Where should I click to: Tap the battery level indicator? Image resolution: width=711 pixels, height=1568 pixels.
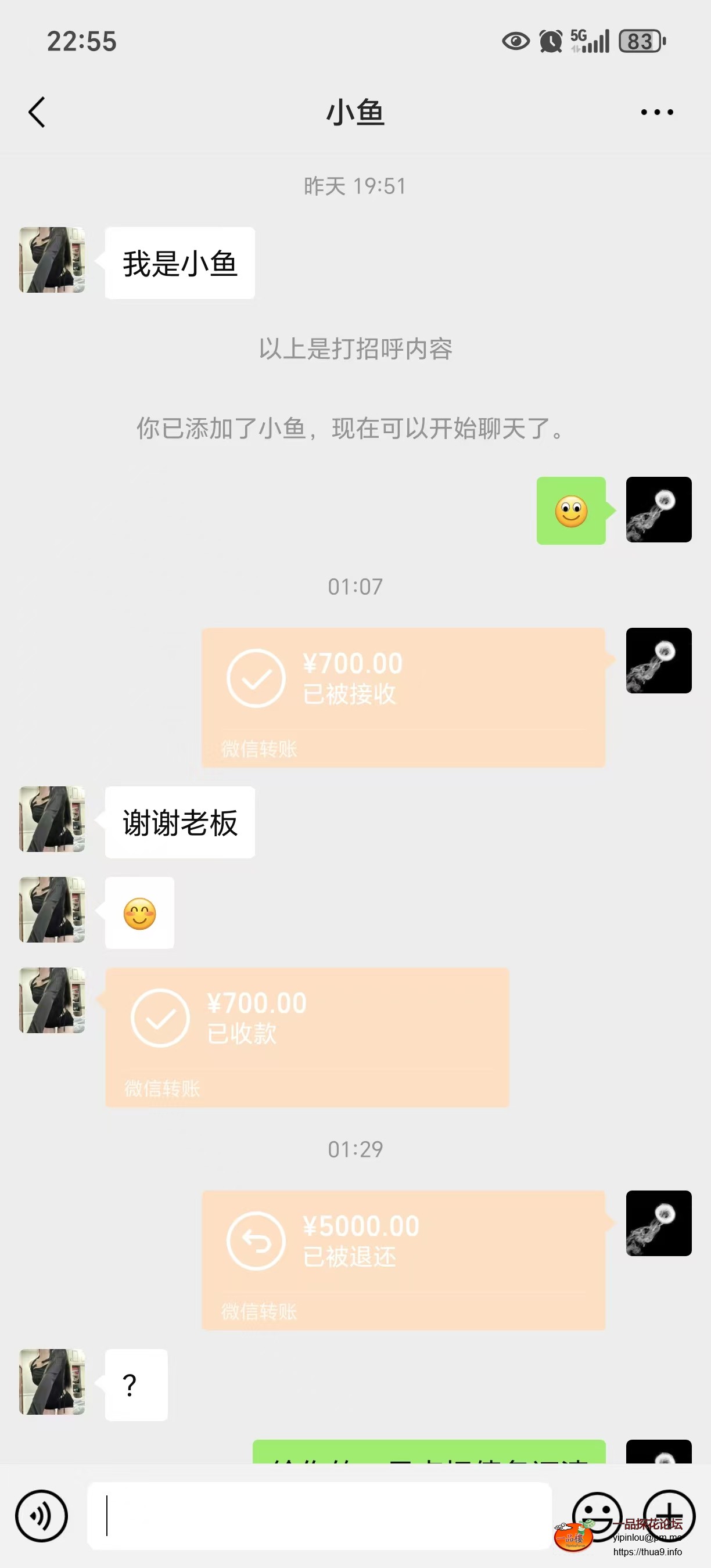tap(637, 41)
